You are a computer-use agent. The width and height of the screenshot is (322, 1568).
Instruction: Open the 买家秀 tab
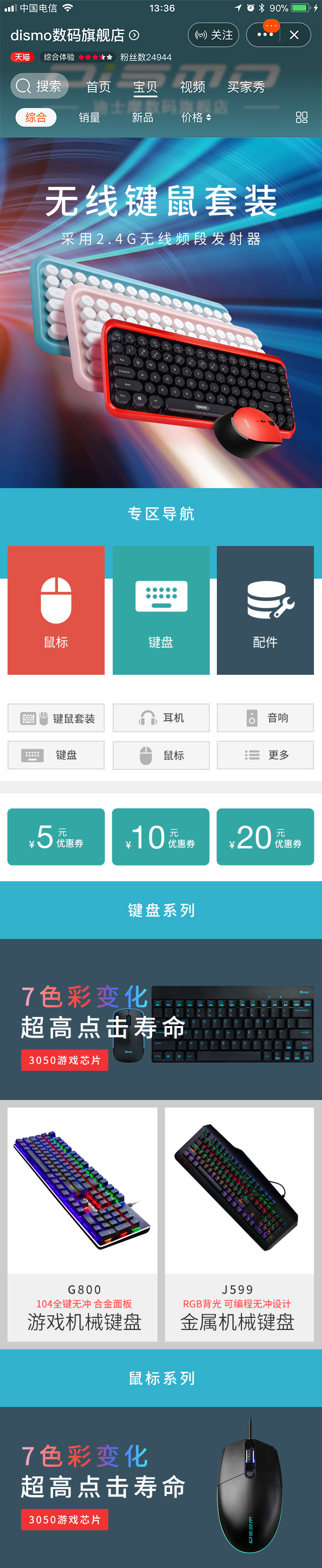246,87
